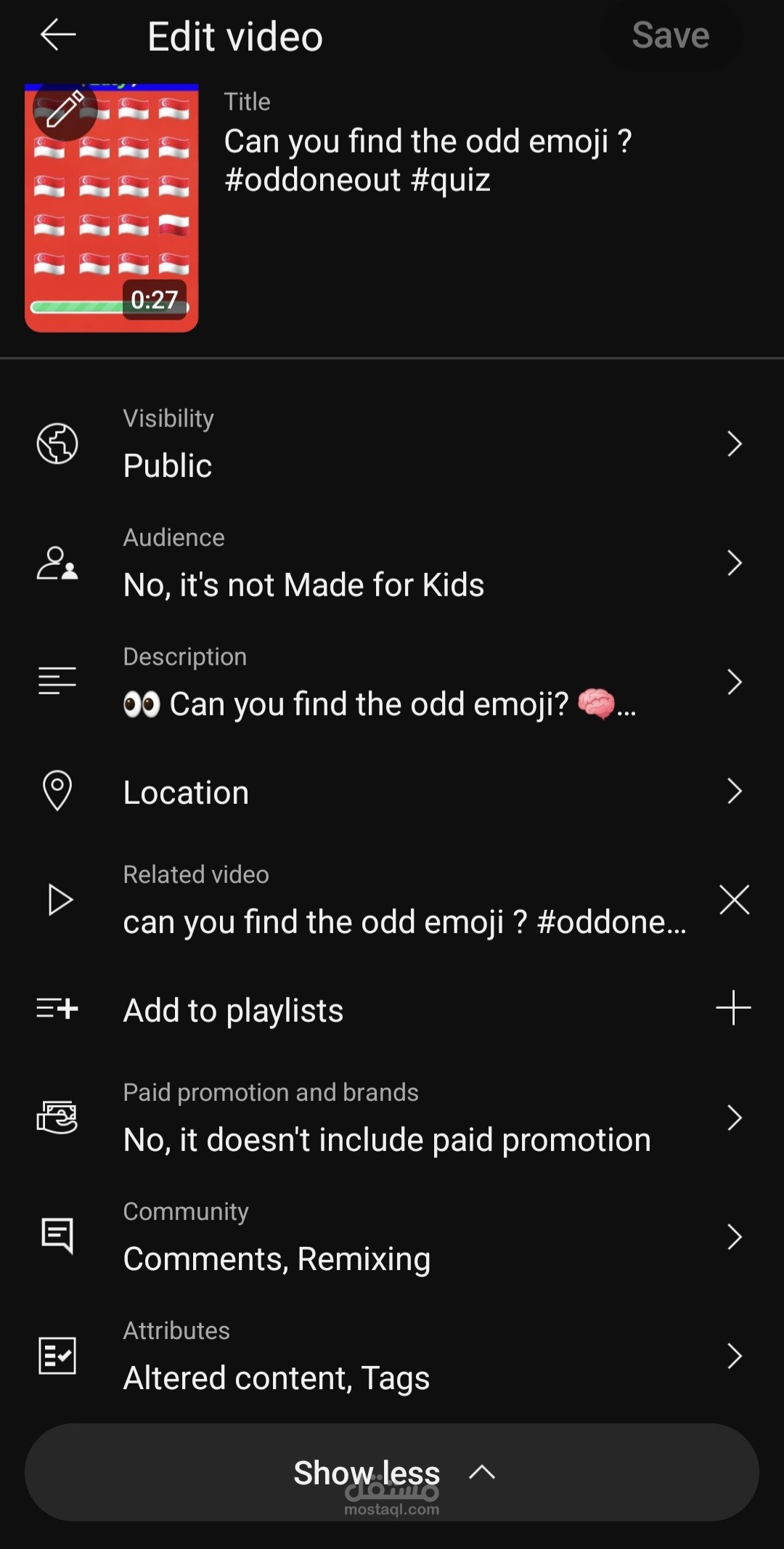784x1549 pixels.
Task: Remove the related video
Action: point(734,900)
